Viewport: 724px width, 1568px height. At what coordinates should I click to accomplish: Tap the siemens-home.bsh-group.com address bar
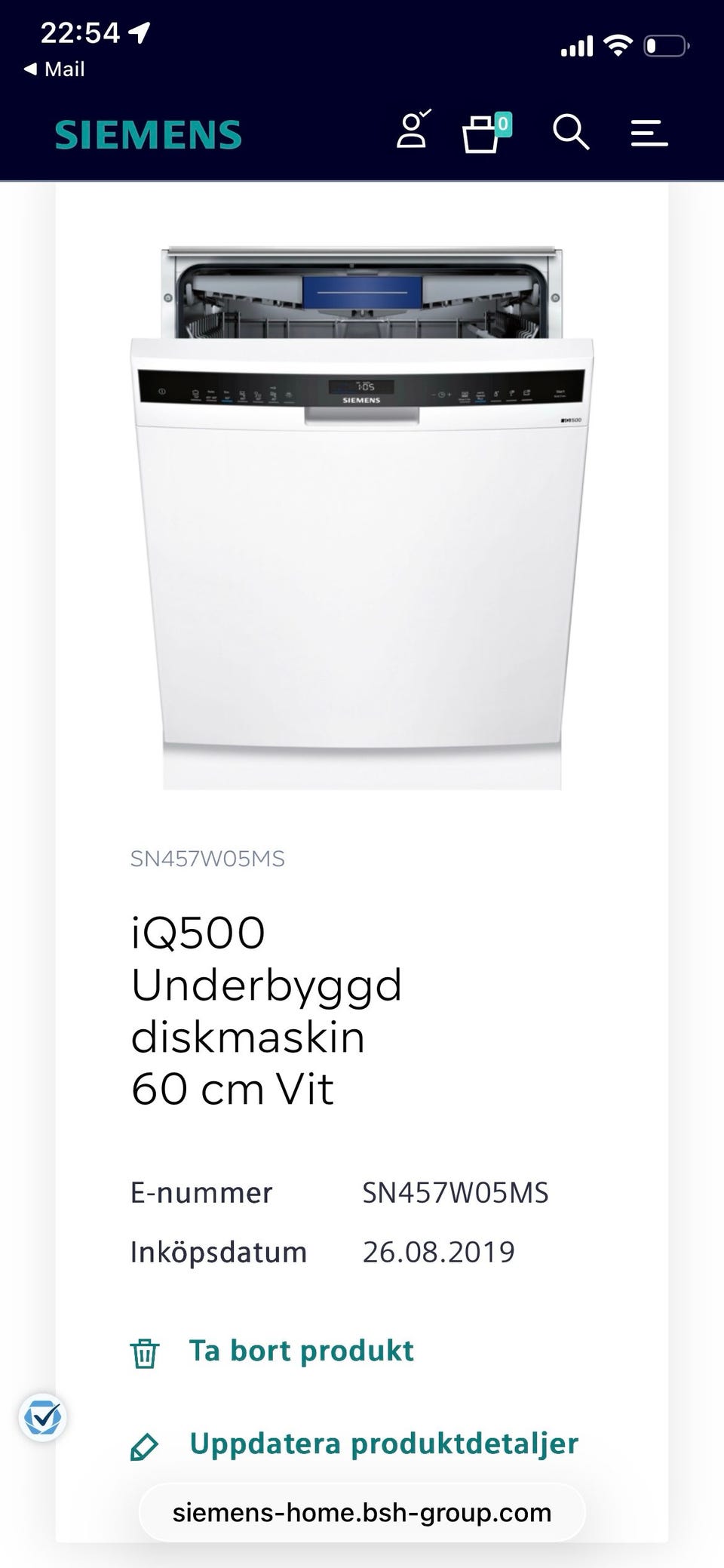coord(362,1512)
